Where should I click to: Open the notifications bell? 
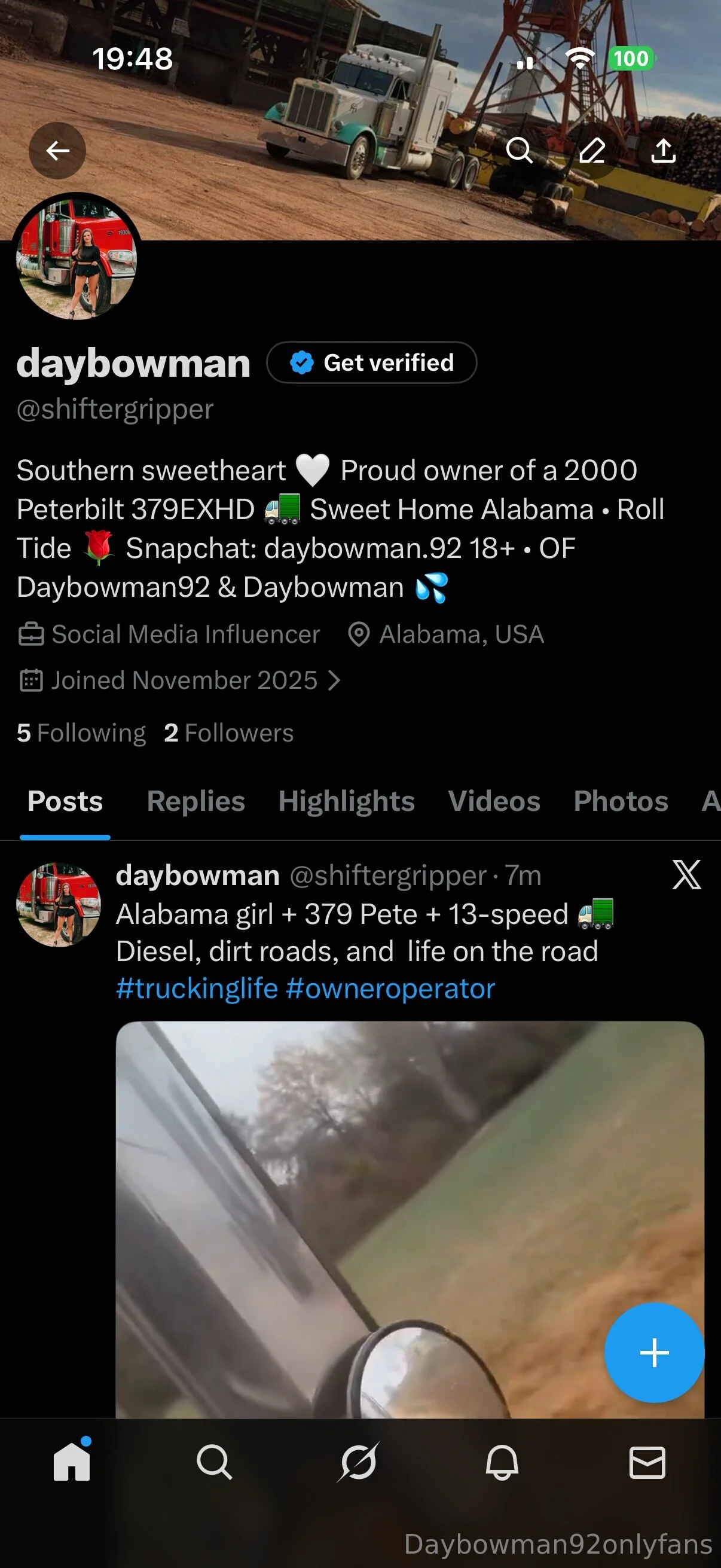(x=502, y=1462)
